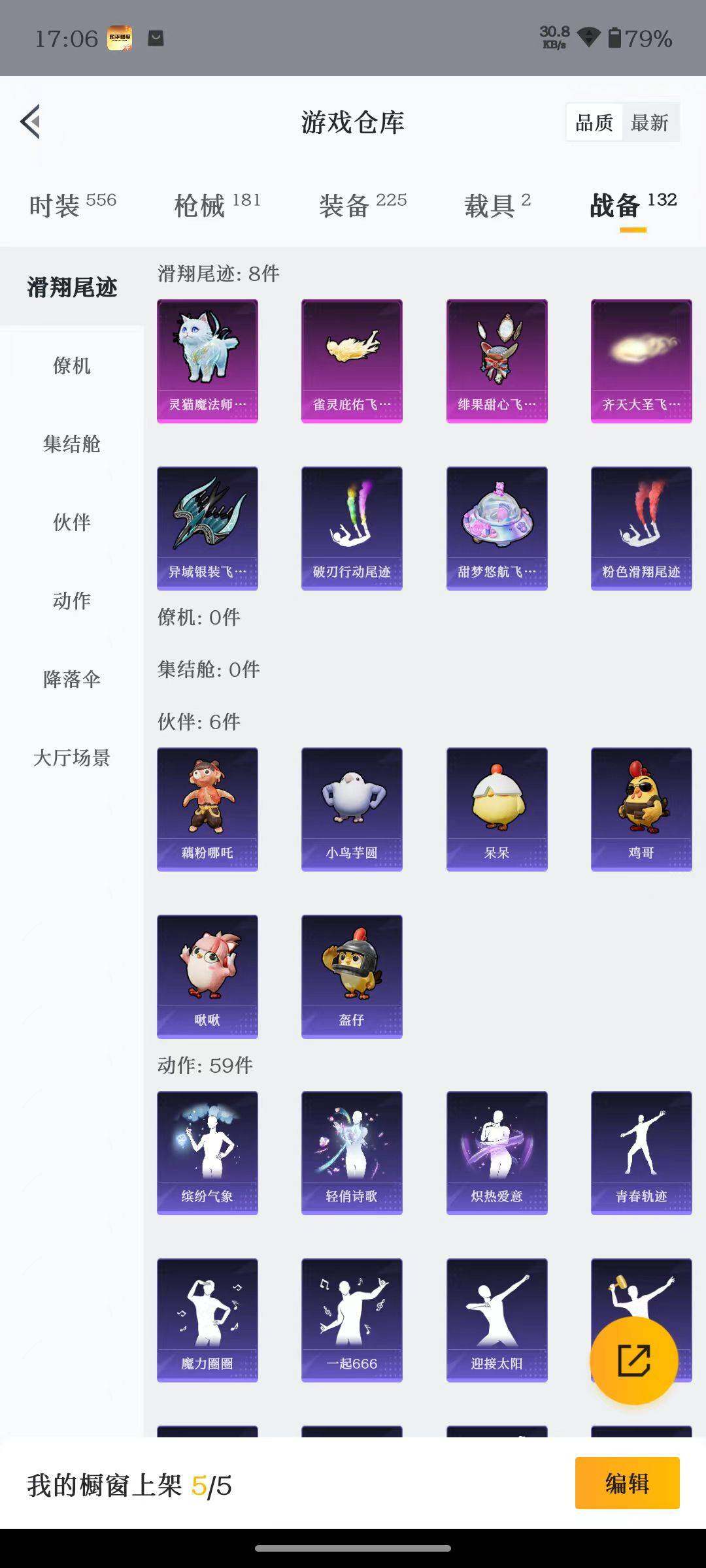Sort items by 品质

point(594,123)
